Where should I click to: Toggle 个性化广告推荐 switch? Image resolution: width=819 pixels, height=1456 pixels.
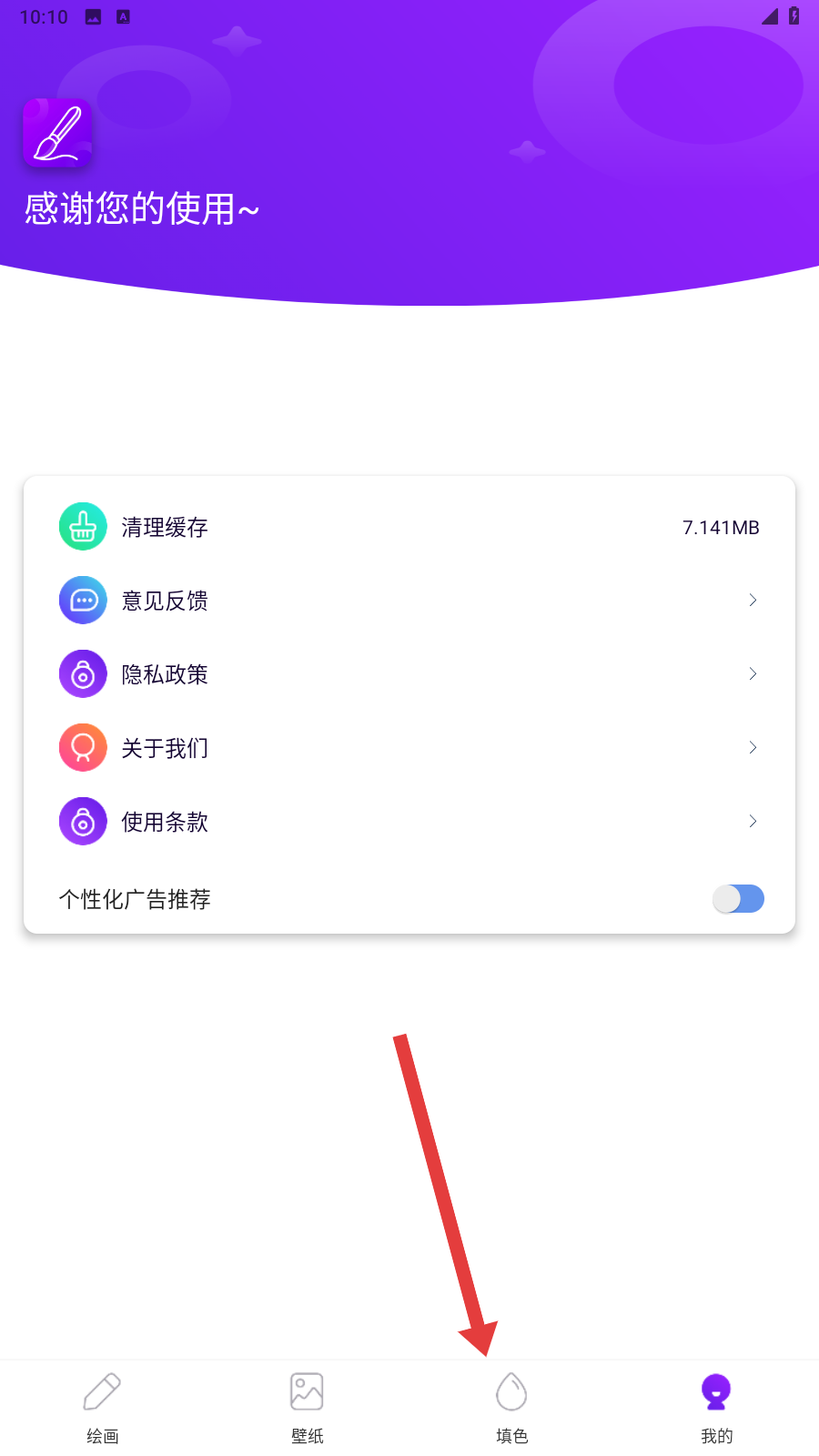pos(738,899)
